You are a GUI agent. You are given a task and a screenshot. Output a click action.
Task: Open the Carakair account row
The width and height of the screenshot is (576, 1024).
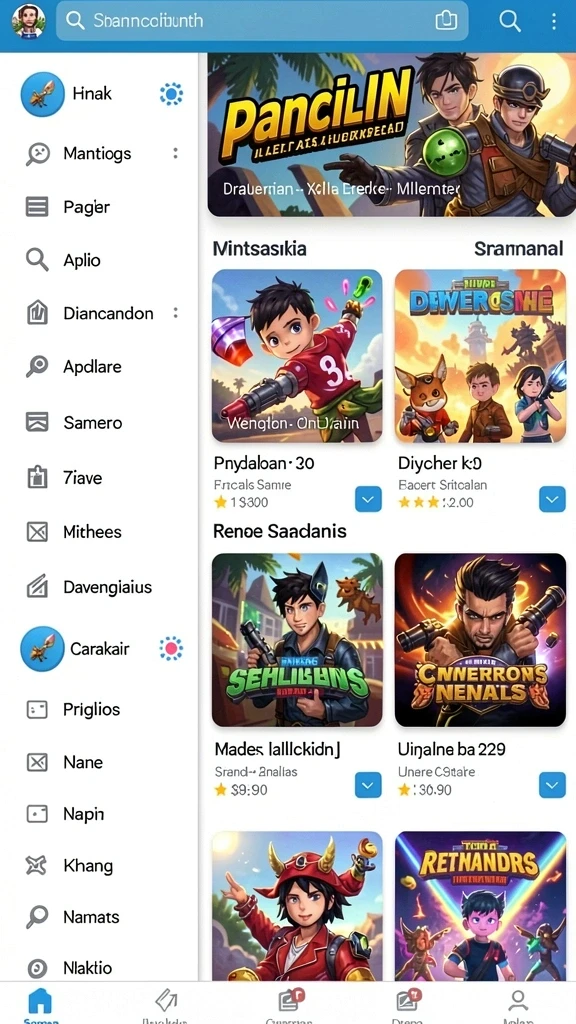point(99,648)
